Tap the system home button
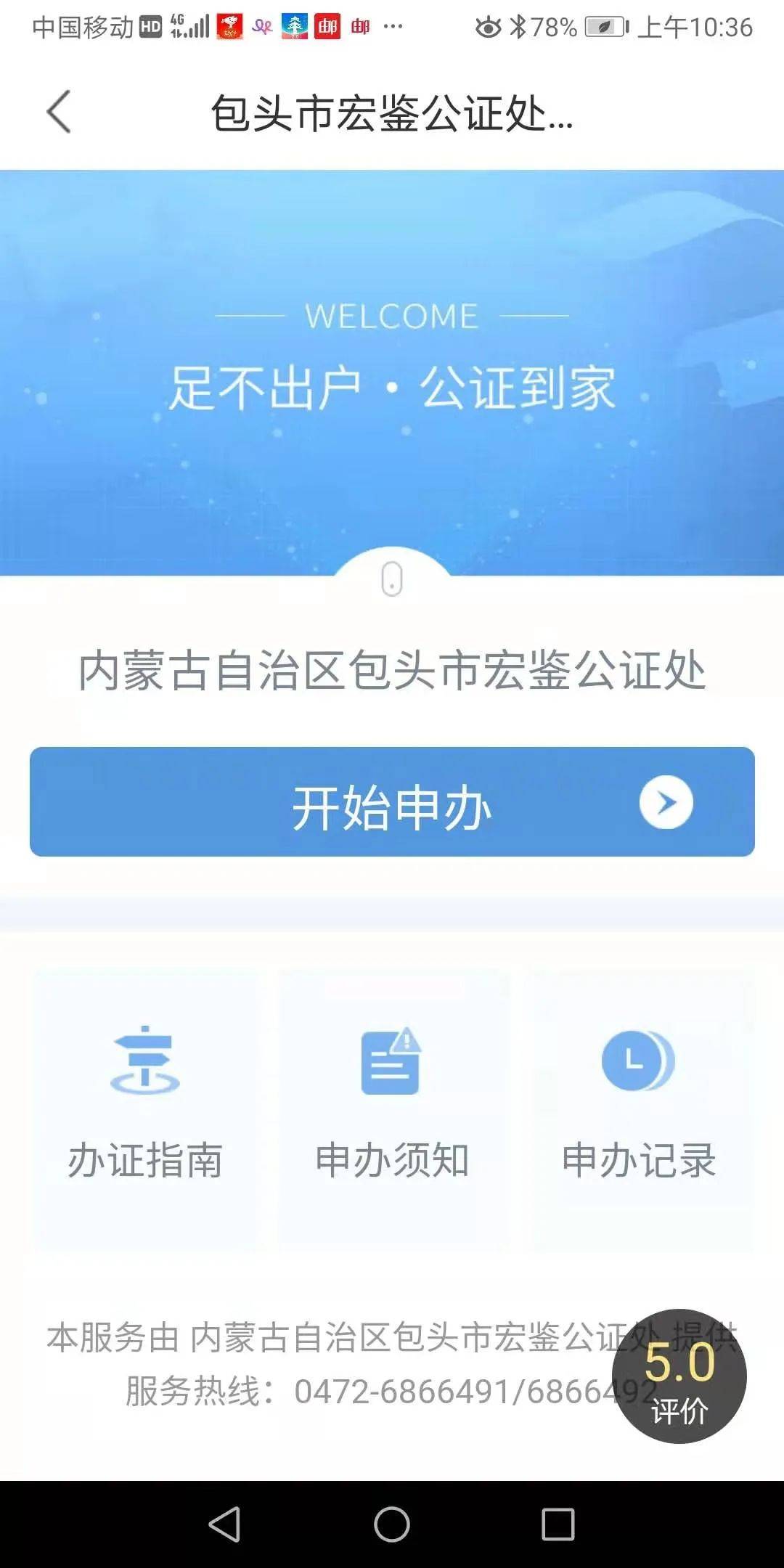 [x=392, y=1523]
